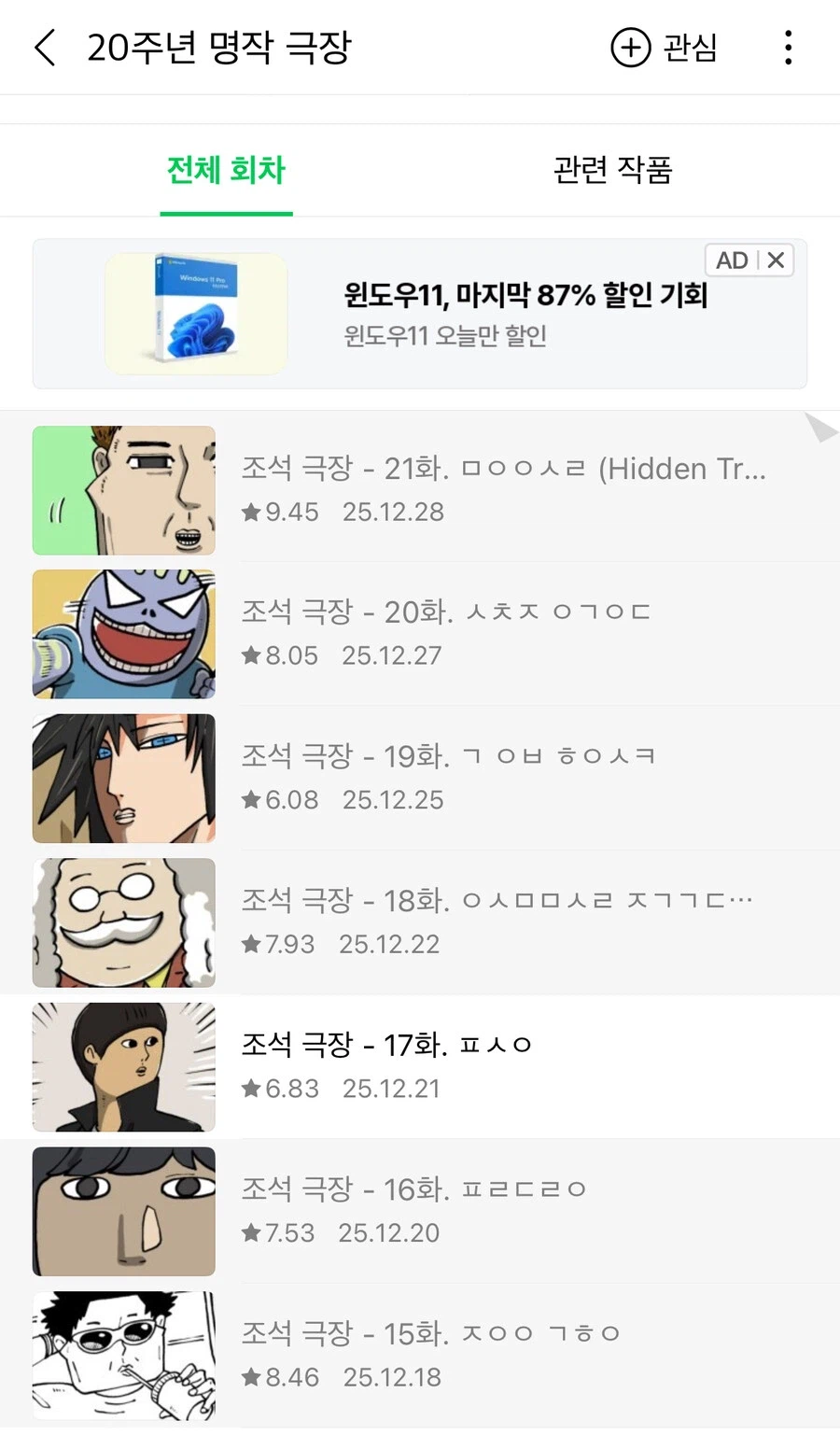Select the star rating icon on episode 21
The width and height of the screenshot is (840, 1435).
[252, 512]
